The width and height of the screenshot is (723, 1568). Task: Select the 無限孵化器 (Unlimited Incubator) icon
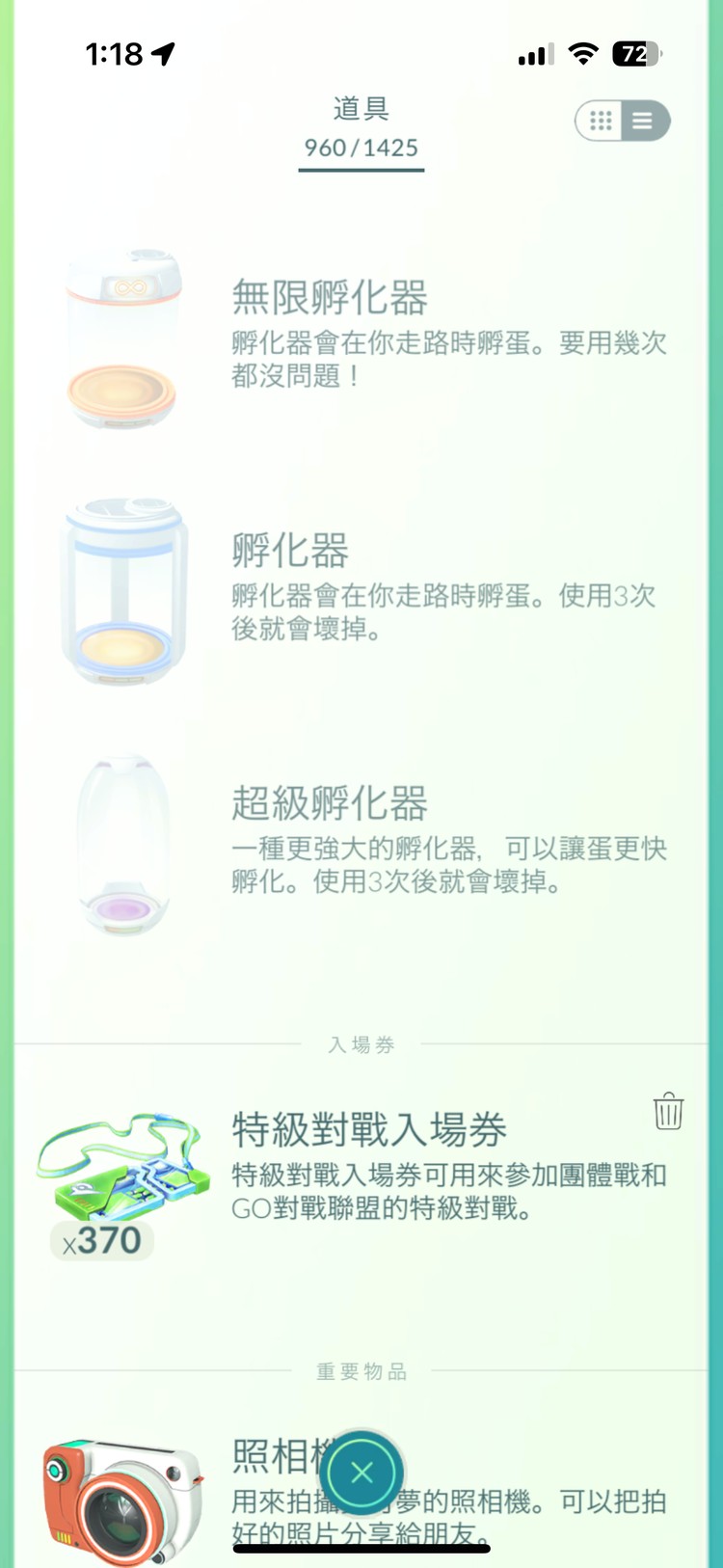tap(122, 338)
